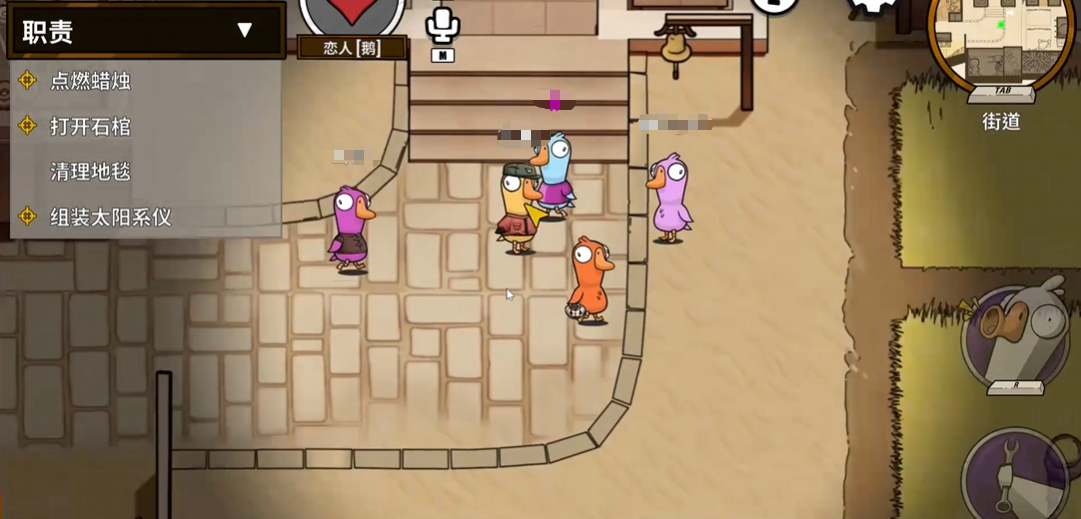Tap the goose report horn button
Viewport: 1081px width, 519px height.
[1017, 333]
